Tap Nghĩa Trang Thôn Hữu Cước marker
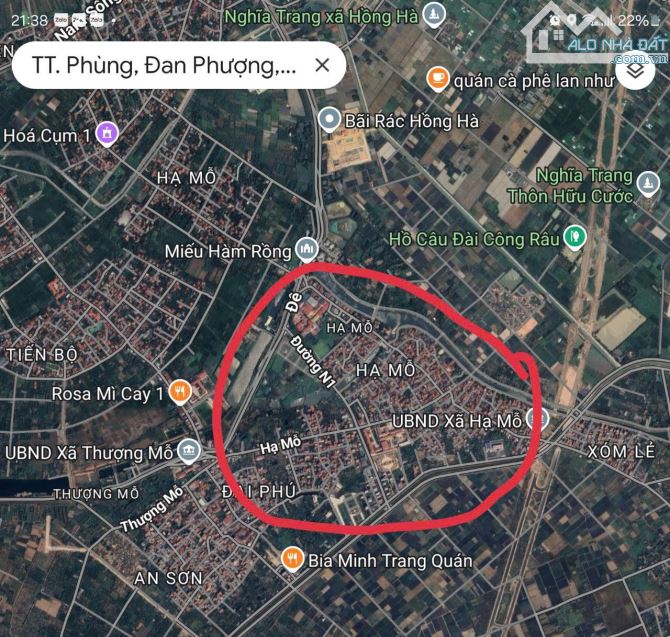This screenshot has width=670, height=637. click(x=649, y=185)
